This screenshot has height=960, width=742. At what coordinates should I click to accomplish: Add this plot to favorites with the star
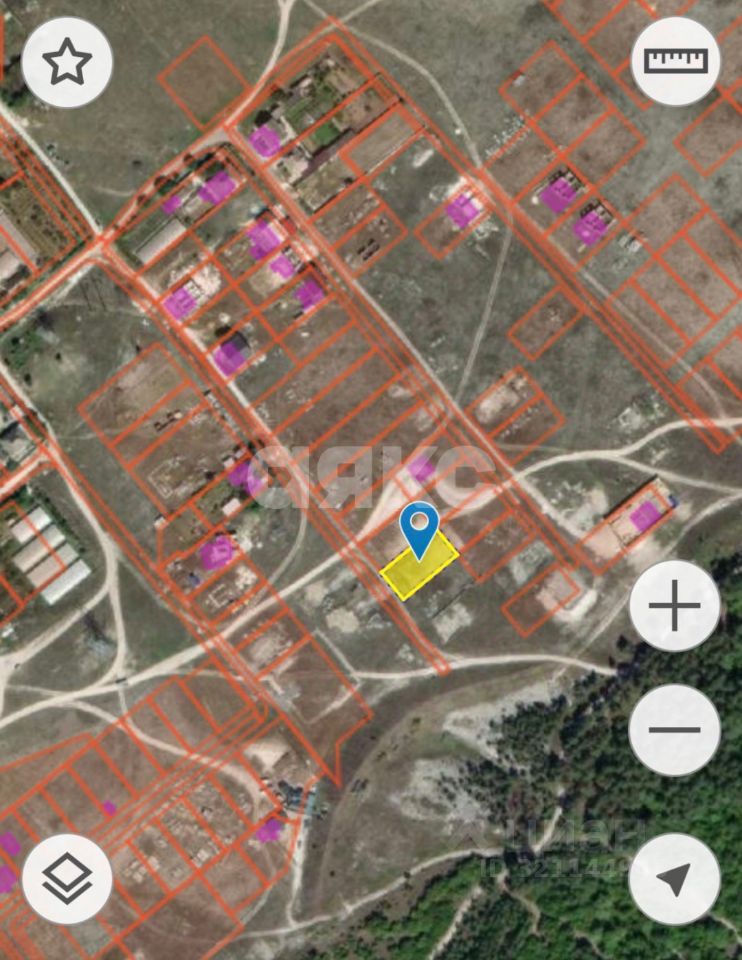[67, 62]
